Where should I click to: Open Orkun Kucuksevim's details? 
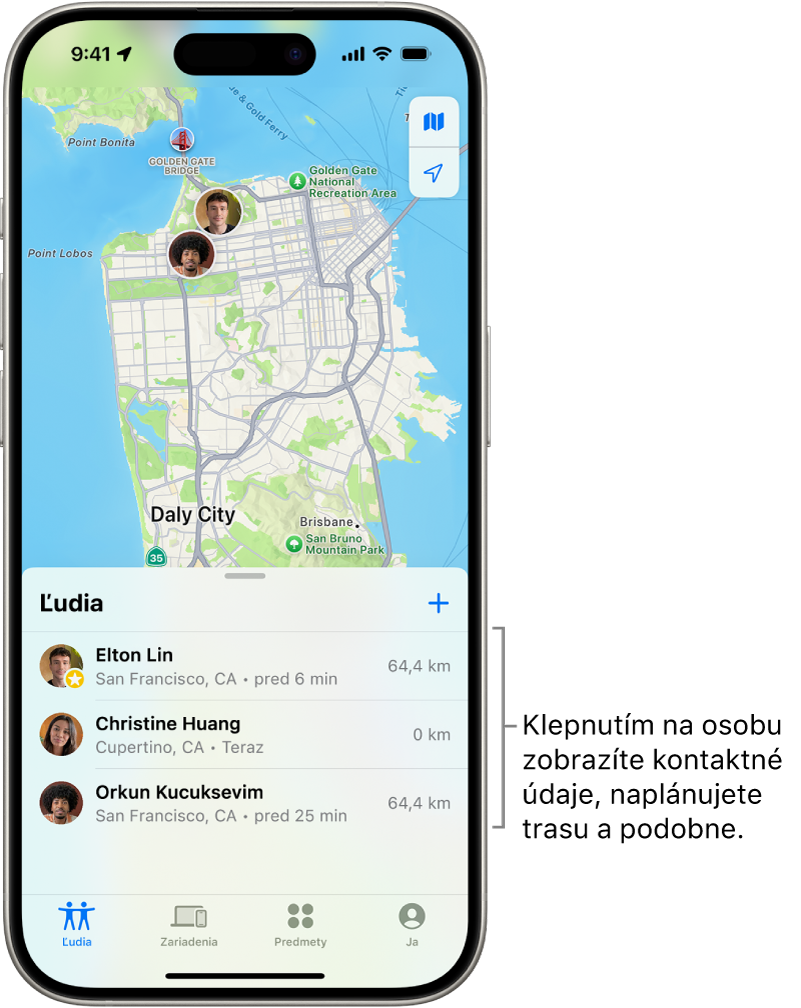(245, 803)
